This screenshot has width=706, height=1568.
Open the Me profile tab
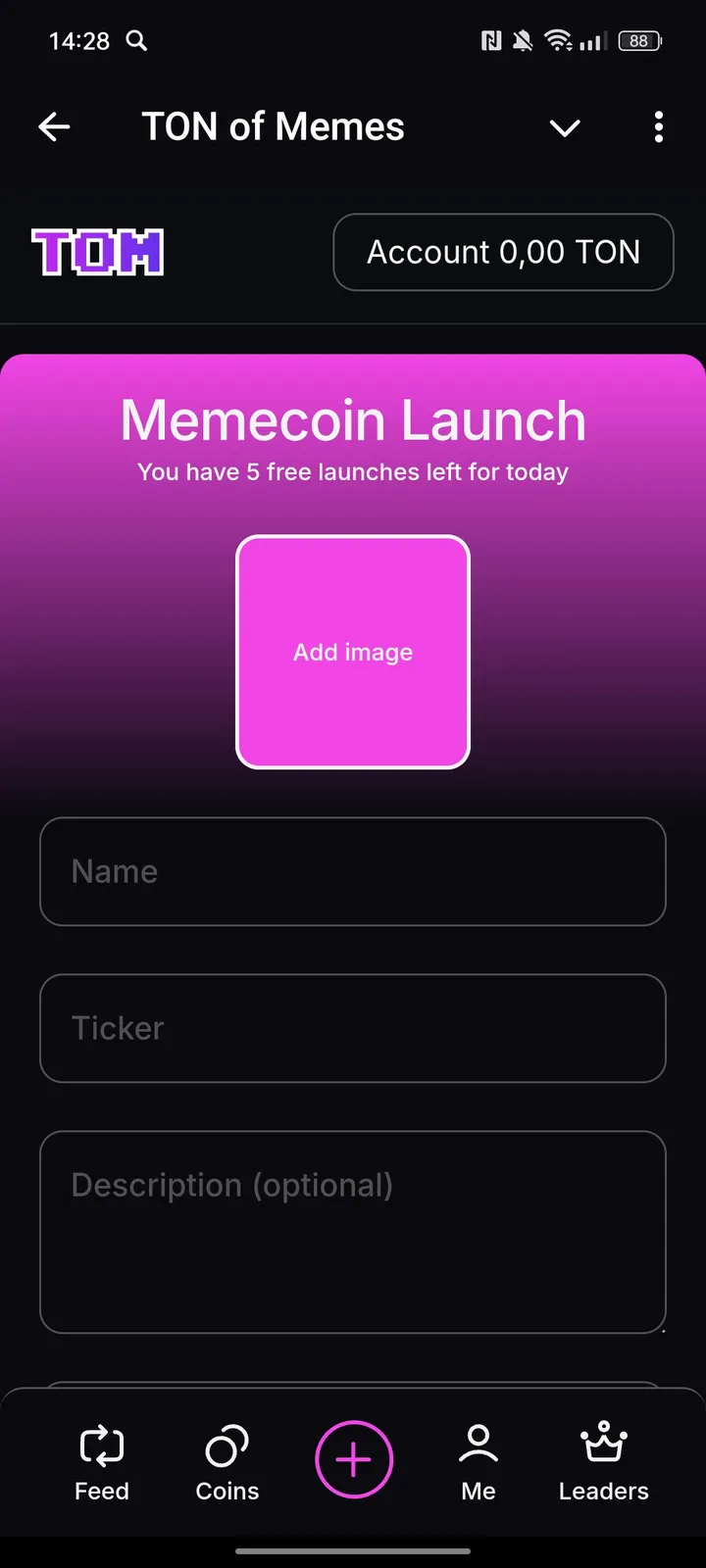479,1462
